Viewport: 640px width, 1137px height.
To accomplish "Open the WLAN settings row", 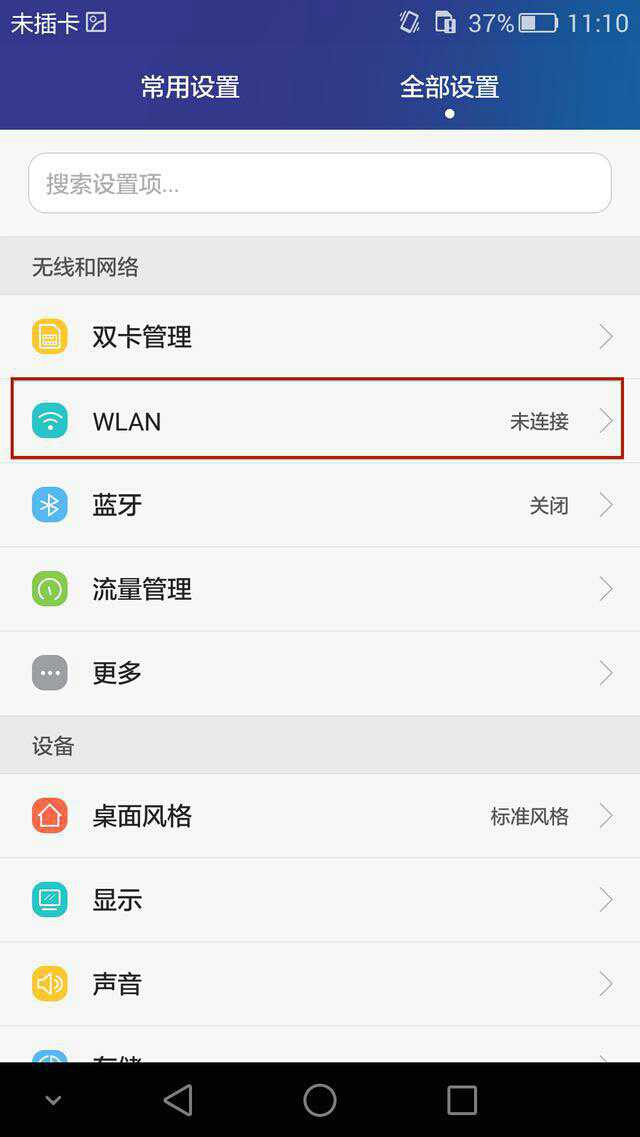I will click(x=318, y=421).
